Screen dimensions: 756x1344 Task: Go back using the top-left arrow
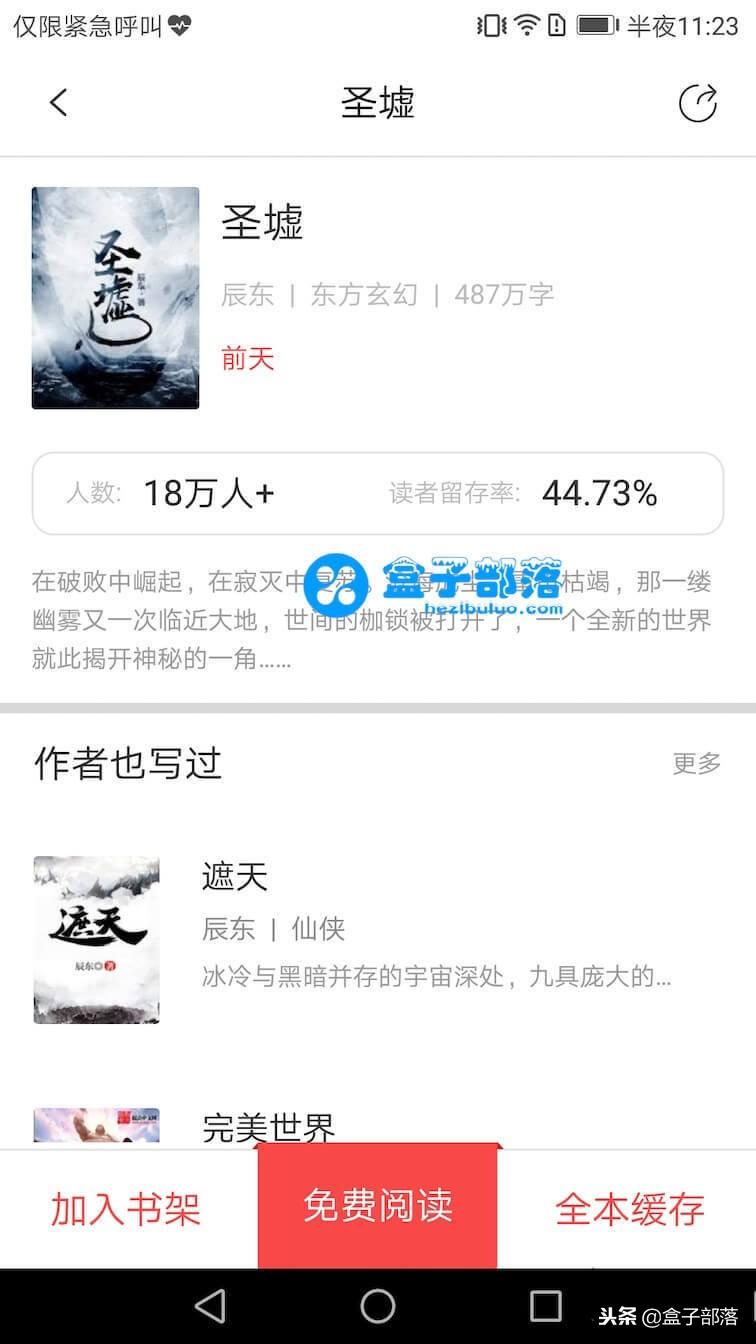[x=59, y=102]
